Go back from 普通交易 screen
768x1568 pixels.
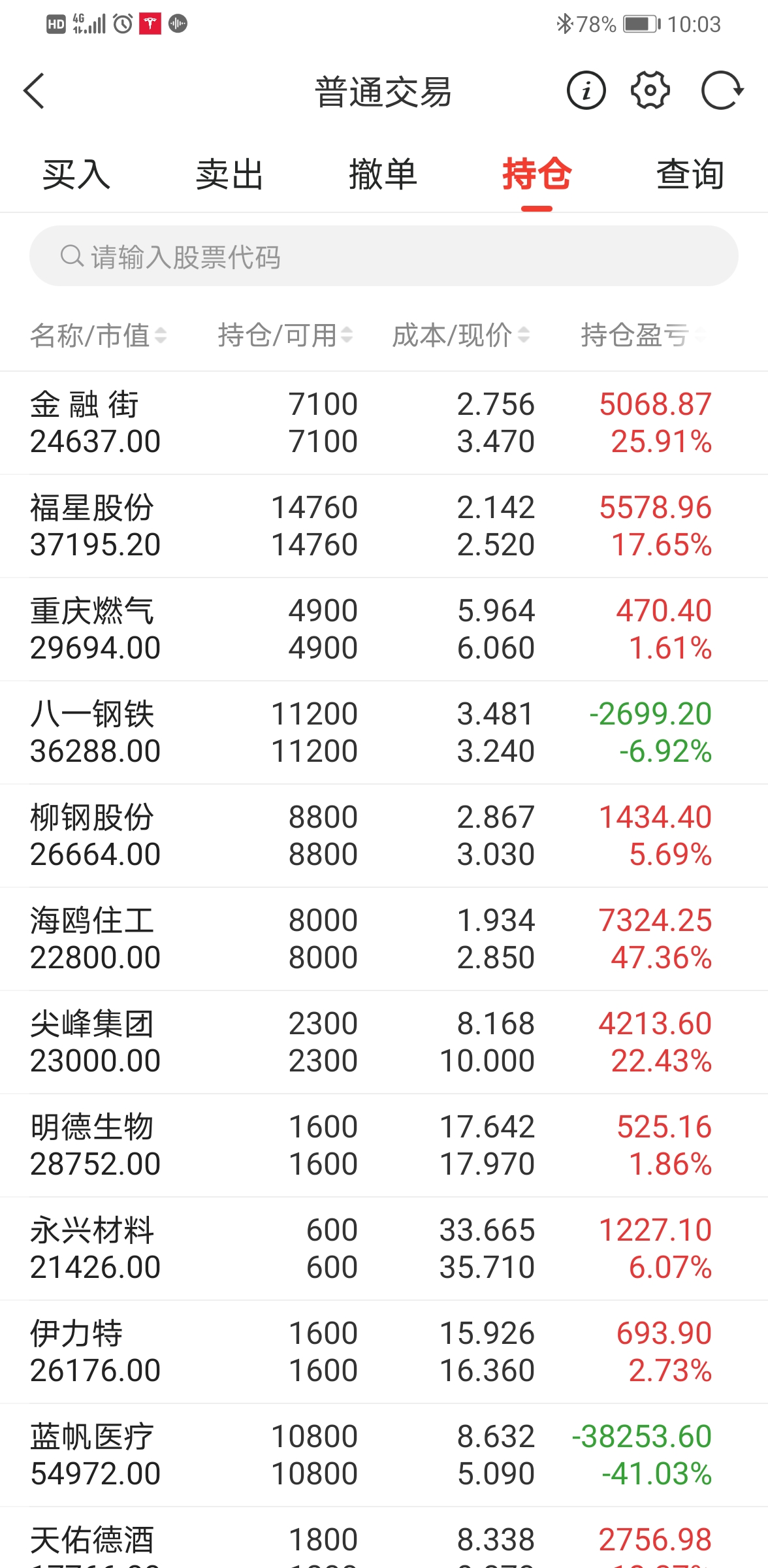pos(34,90)
